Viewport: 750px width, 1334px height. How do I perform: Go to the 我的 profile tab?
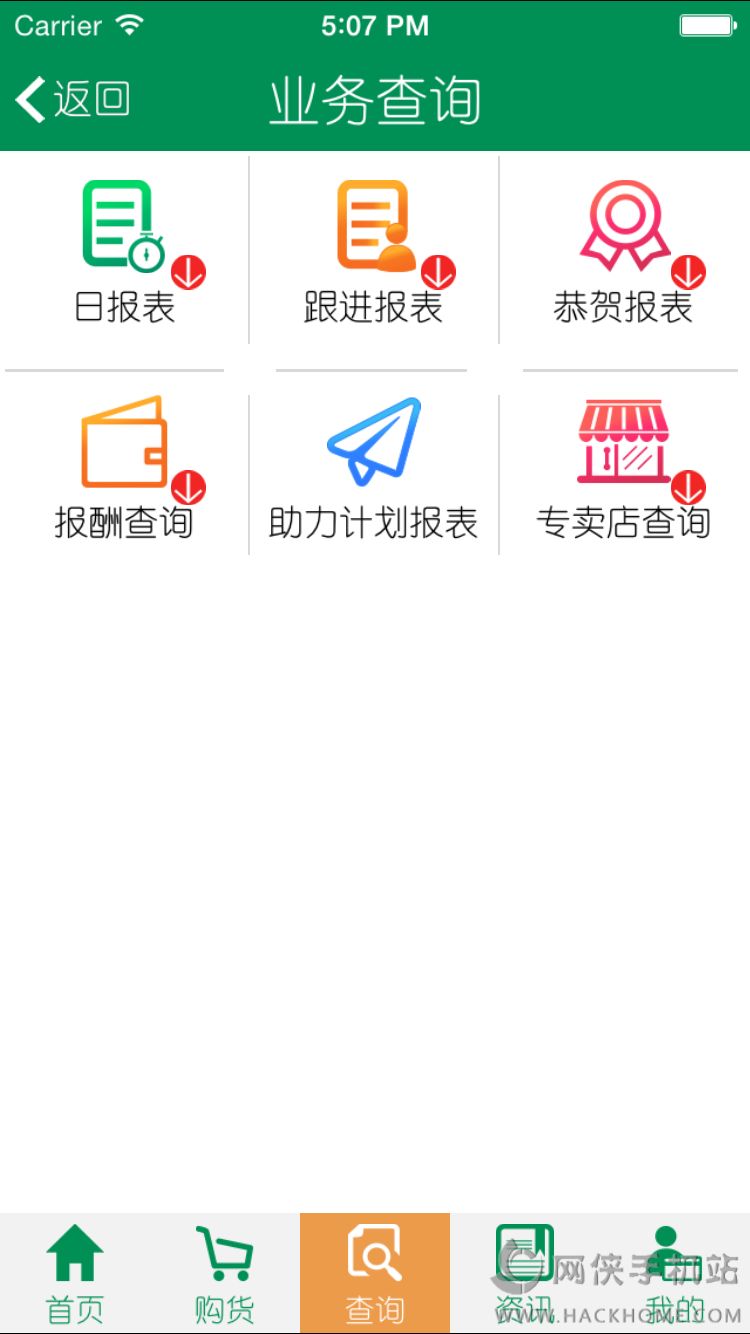pos(674,1273)
